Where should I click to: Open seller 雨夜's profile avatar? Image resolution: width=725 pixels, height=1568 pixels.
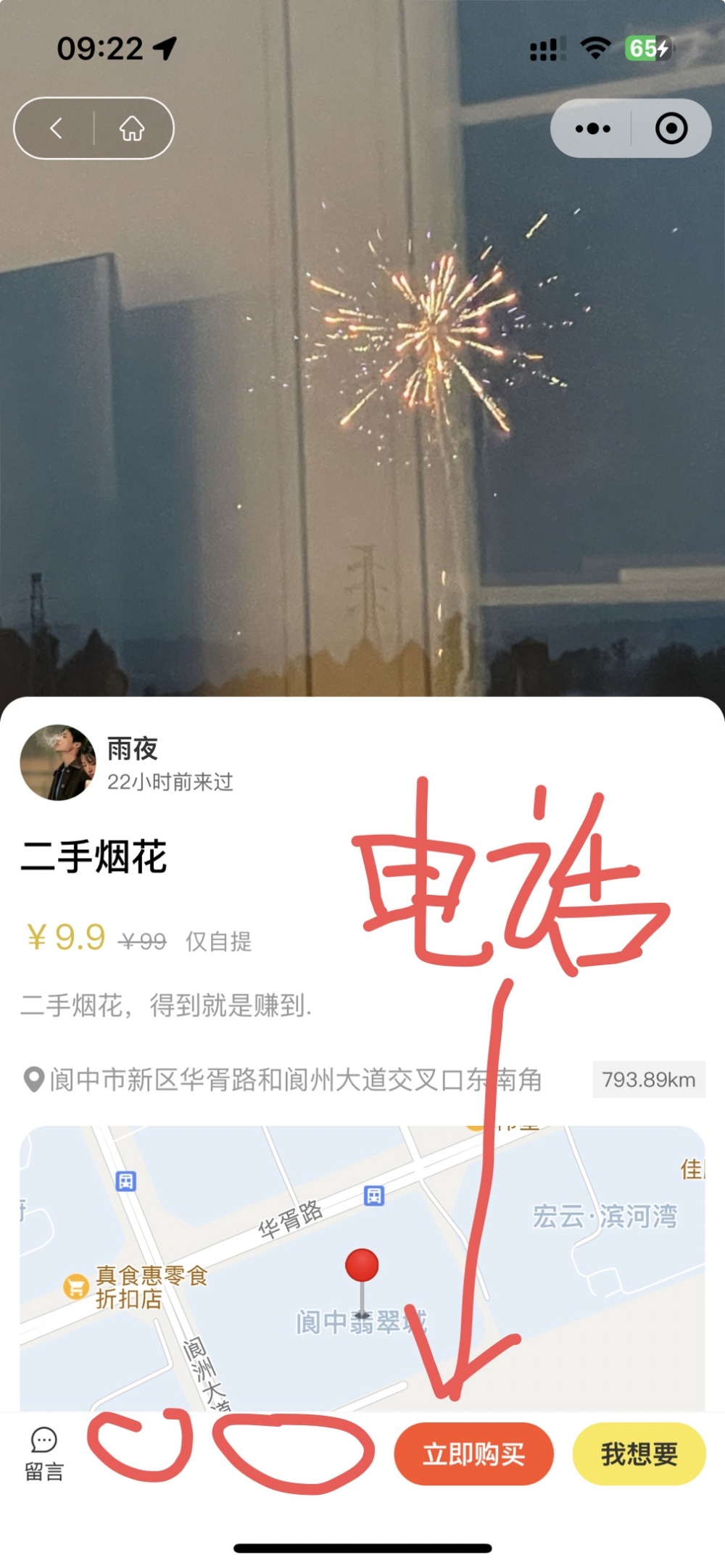coord(57,762)
